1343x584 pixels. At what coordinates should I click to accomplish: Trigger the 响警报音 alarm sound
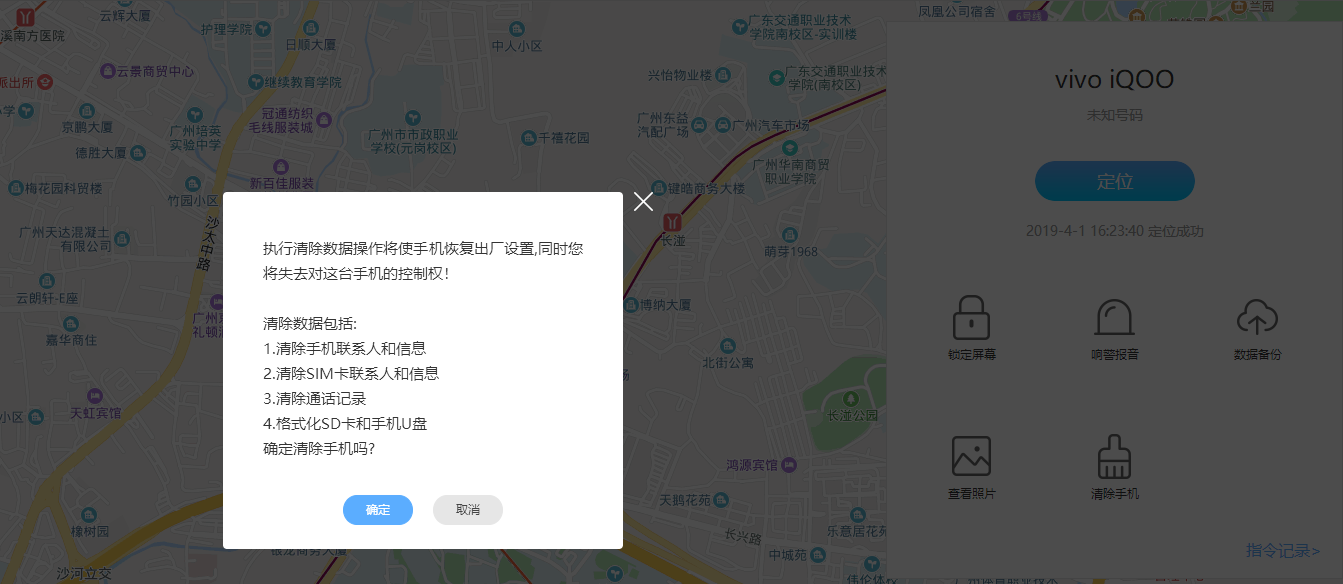coord(1114,327)
